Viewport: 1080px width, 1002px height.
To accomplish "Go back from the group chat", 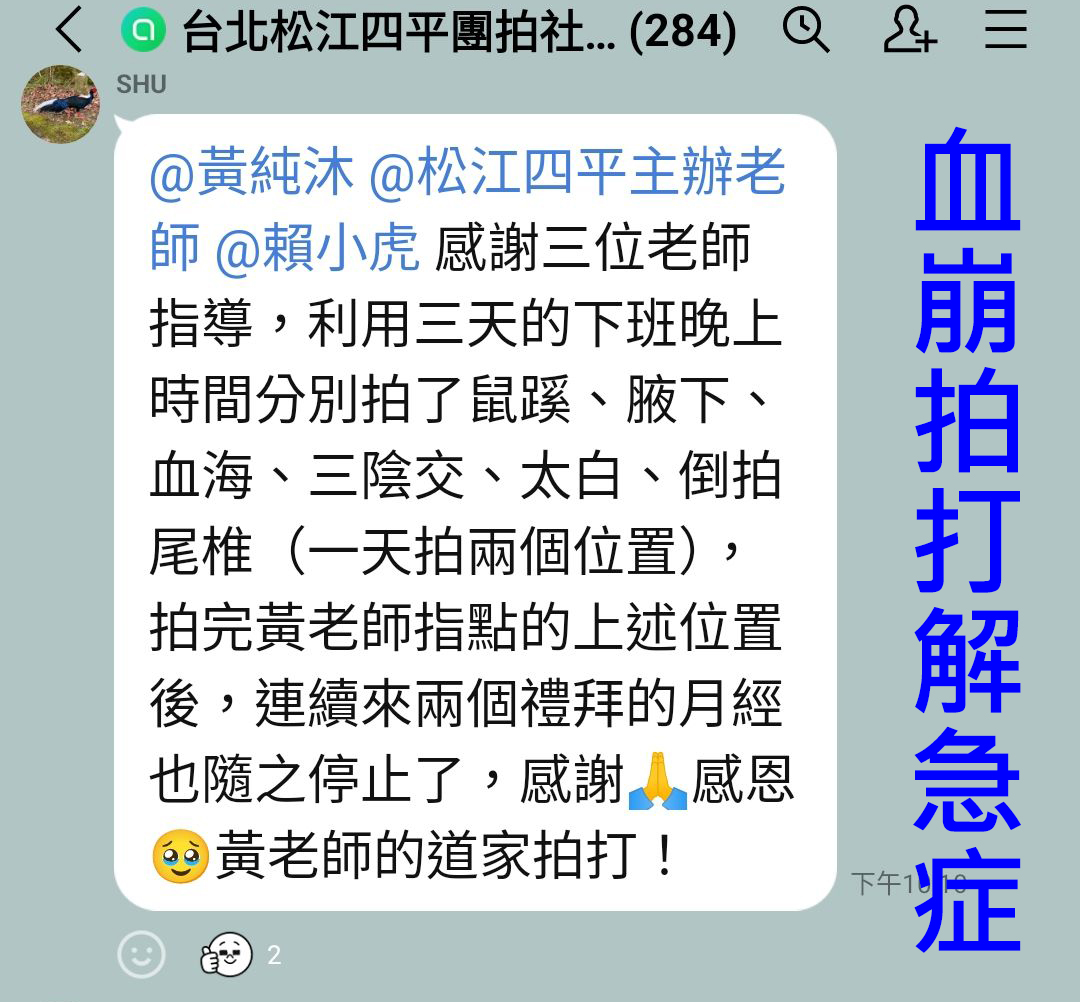I will 68,32.
